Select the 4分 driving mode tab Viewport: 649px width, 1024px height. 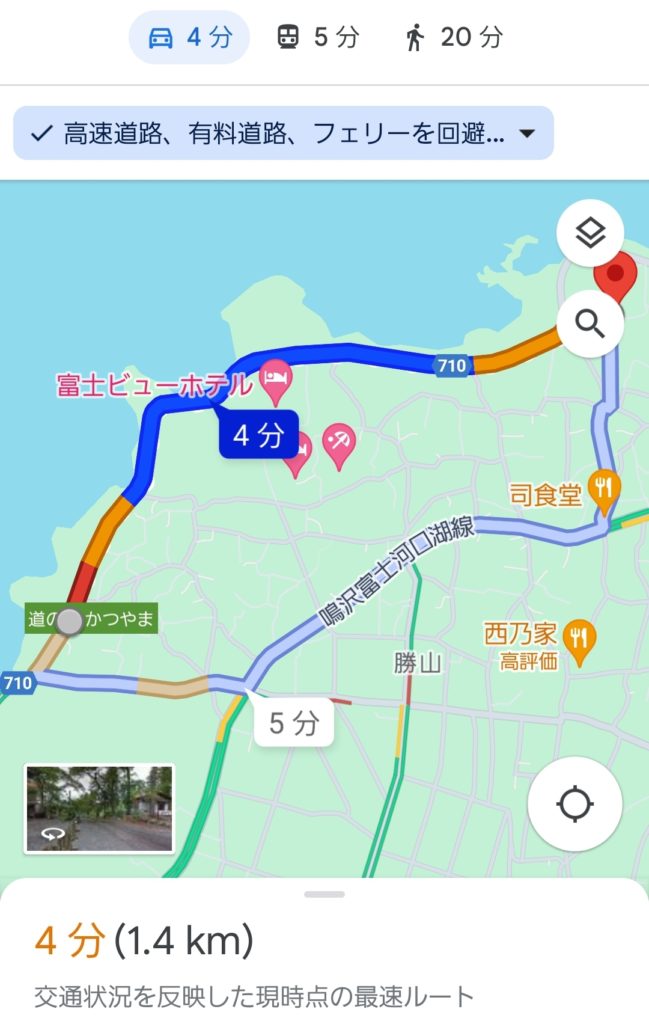(189, 38)
